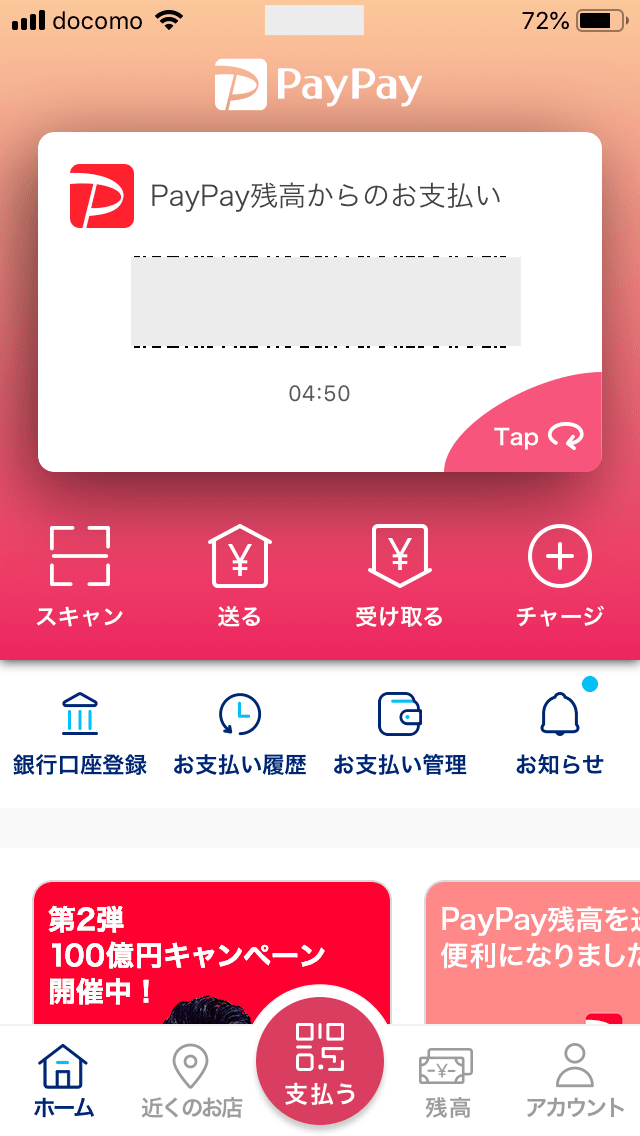
Task: Switch to the ホーム tab
Action: (64, 1080)
